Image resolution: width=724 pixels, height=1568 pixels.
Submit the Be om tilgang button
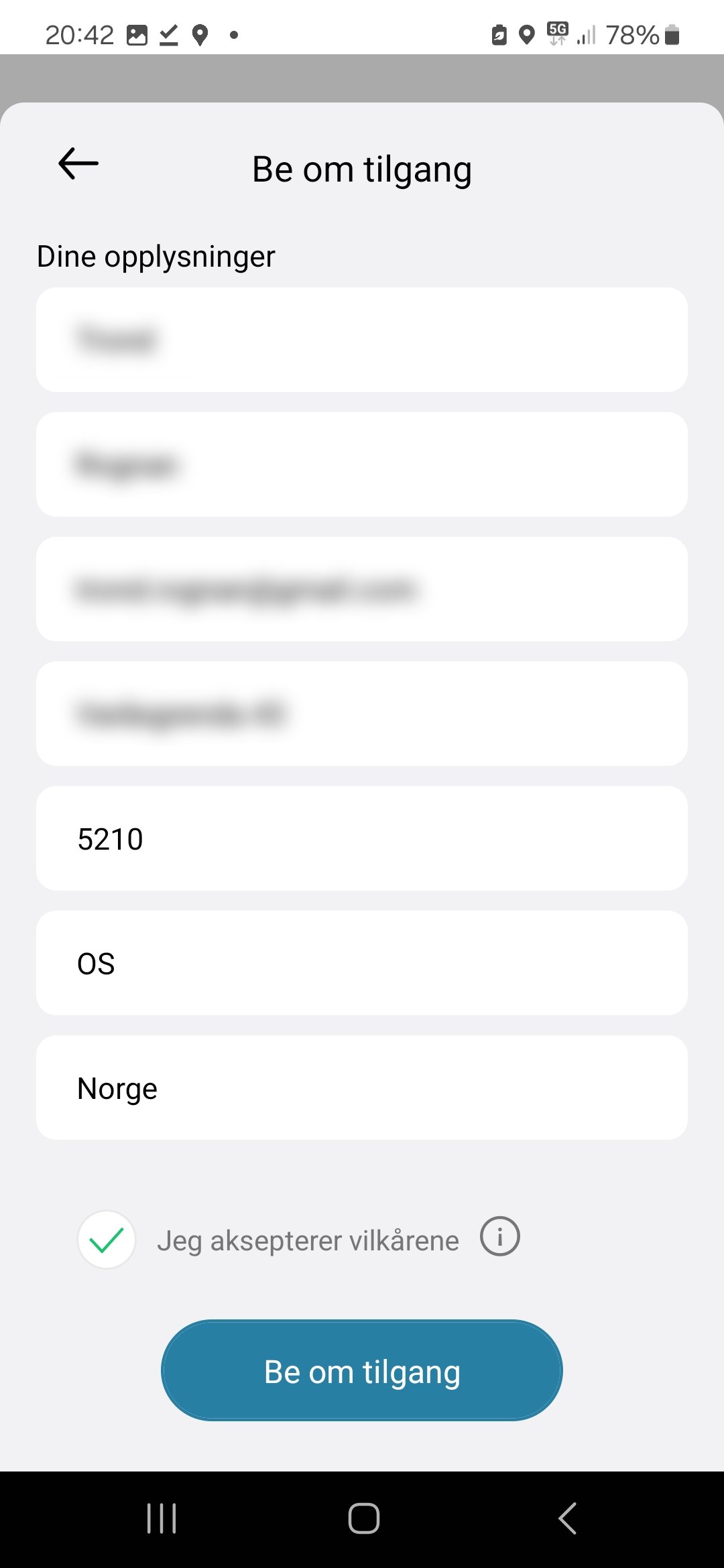point(362,1370)
